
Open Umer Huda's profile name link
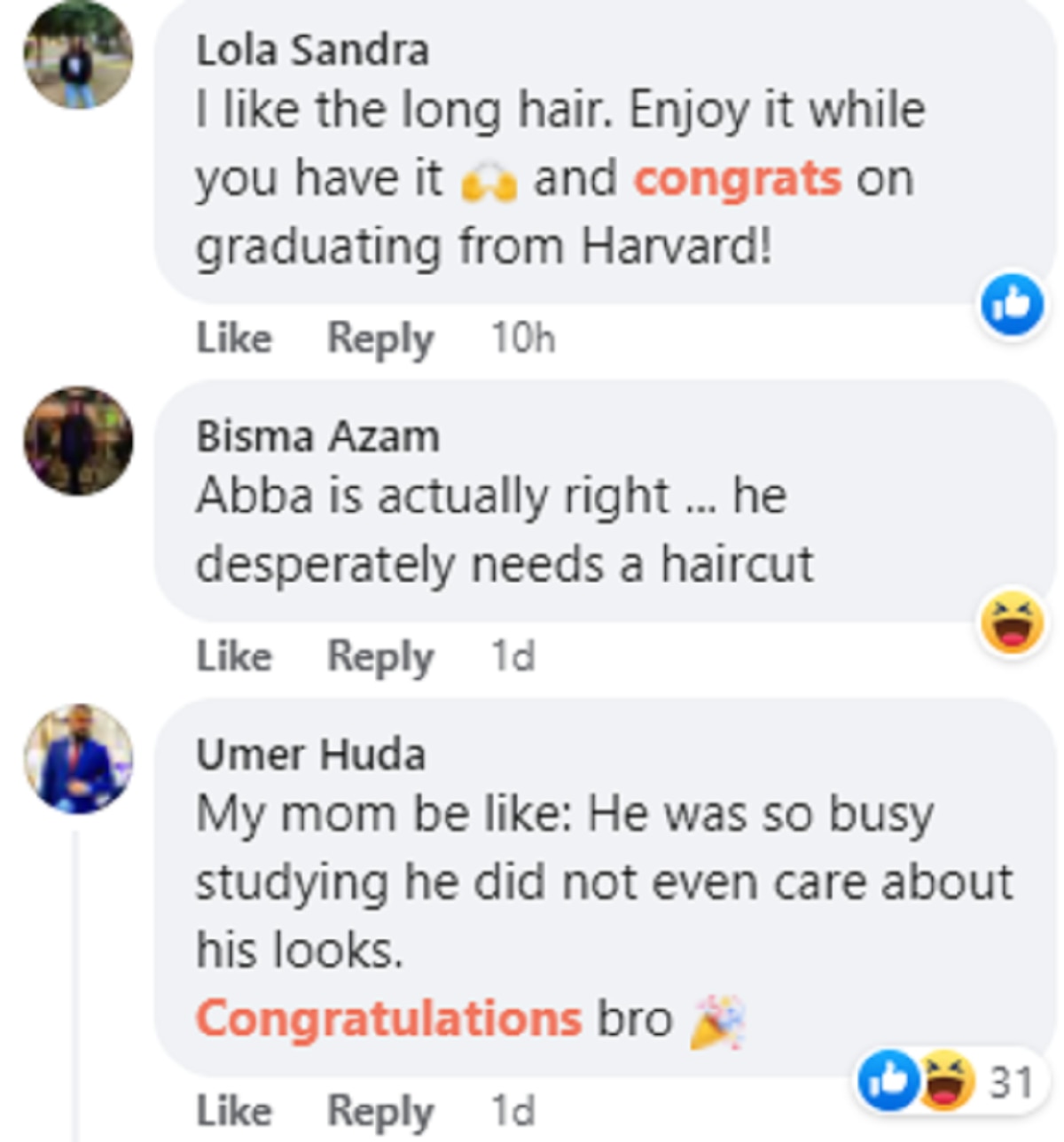pyautogui.click(x=310, y=755)
